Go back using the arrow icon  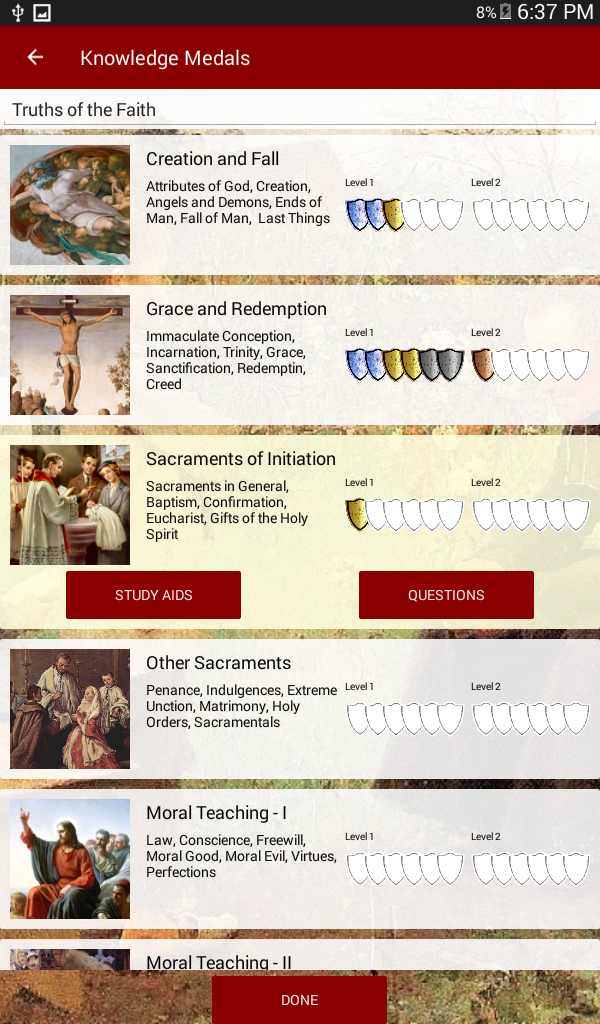[36, 58]
